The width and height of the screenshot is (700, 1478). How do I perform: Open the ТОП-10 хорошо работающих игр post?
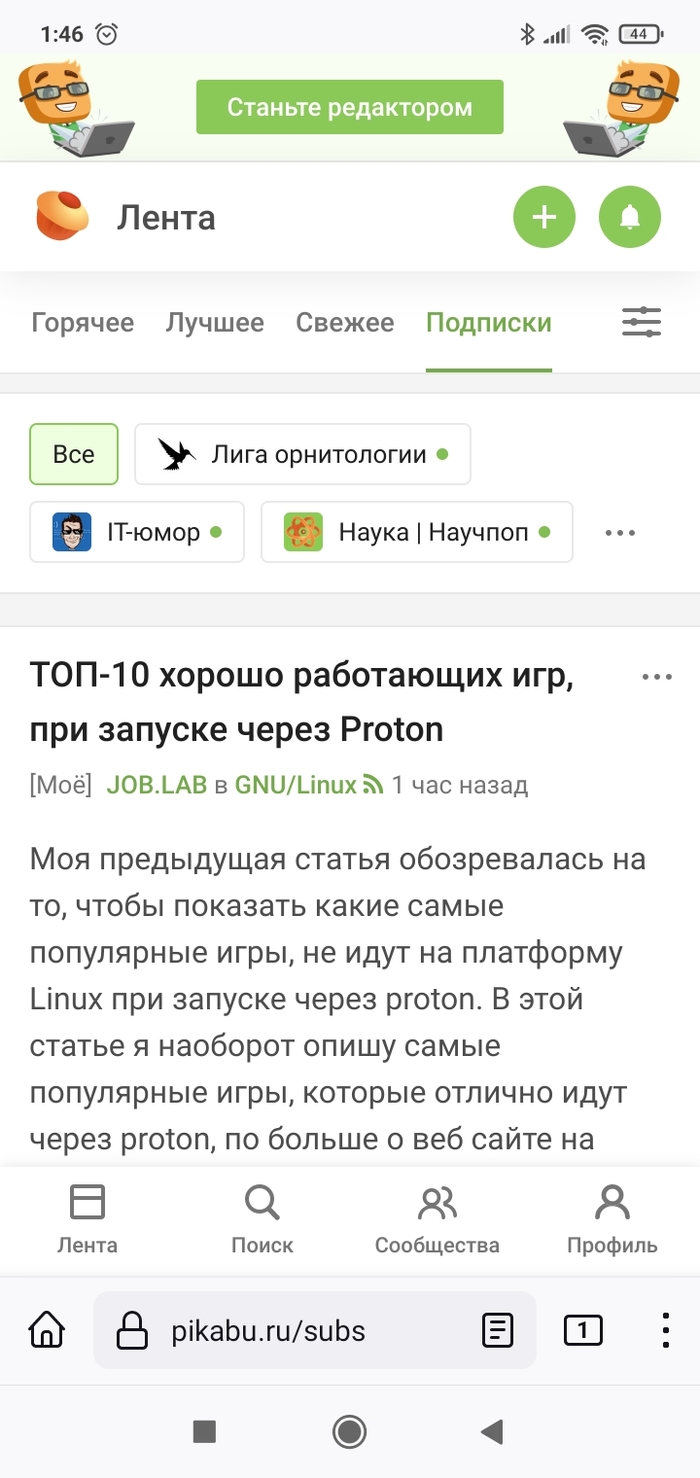[300, 703]
